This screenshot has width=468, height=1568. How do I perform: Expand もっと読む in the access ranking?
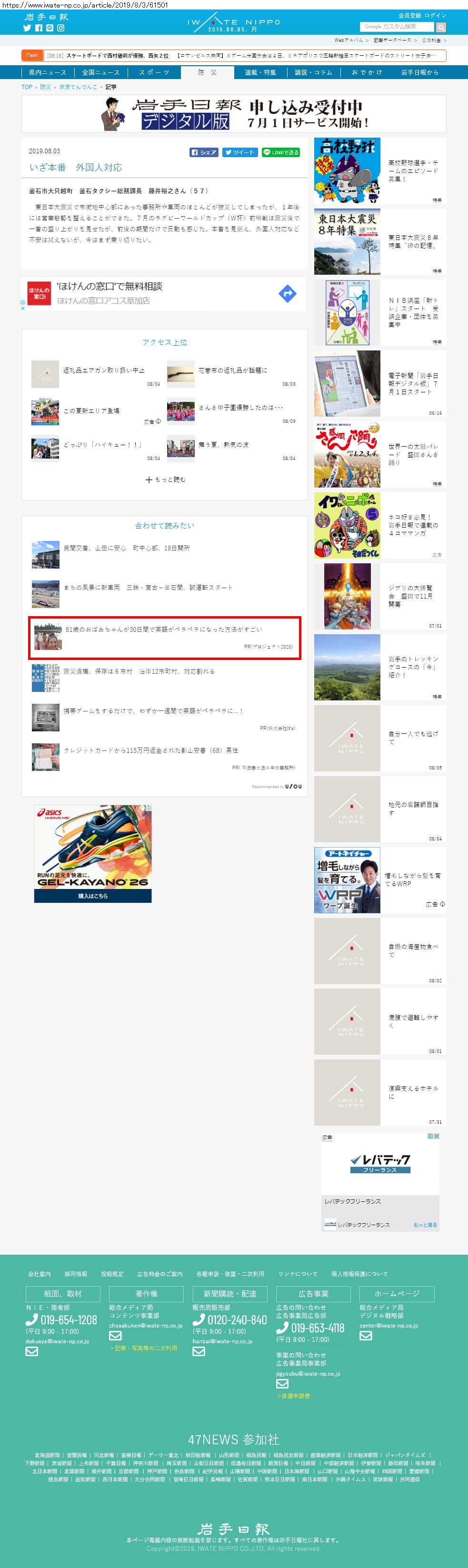166,479
